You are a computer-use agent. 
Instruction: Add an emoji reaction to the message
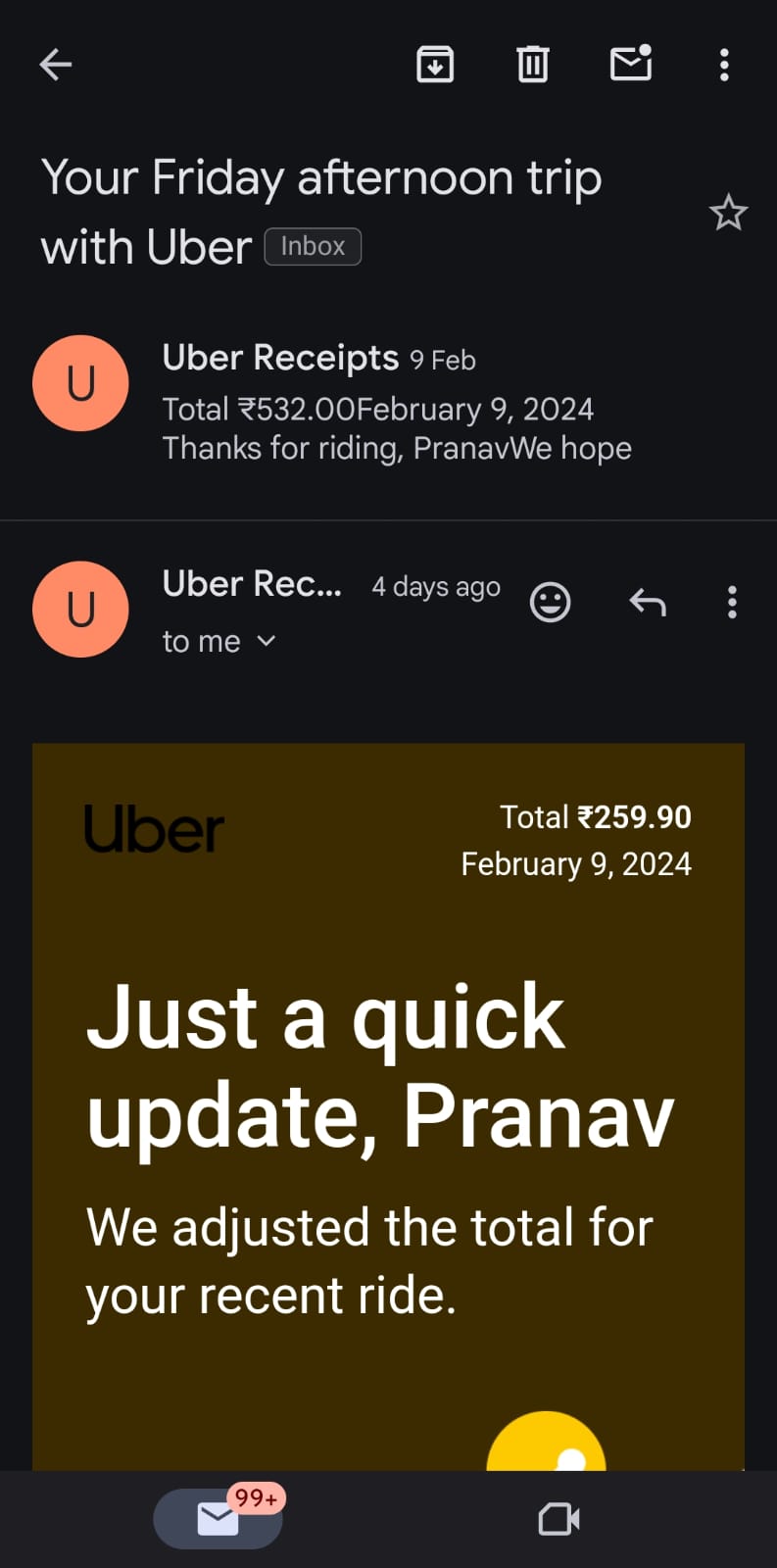[550, 602]
